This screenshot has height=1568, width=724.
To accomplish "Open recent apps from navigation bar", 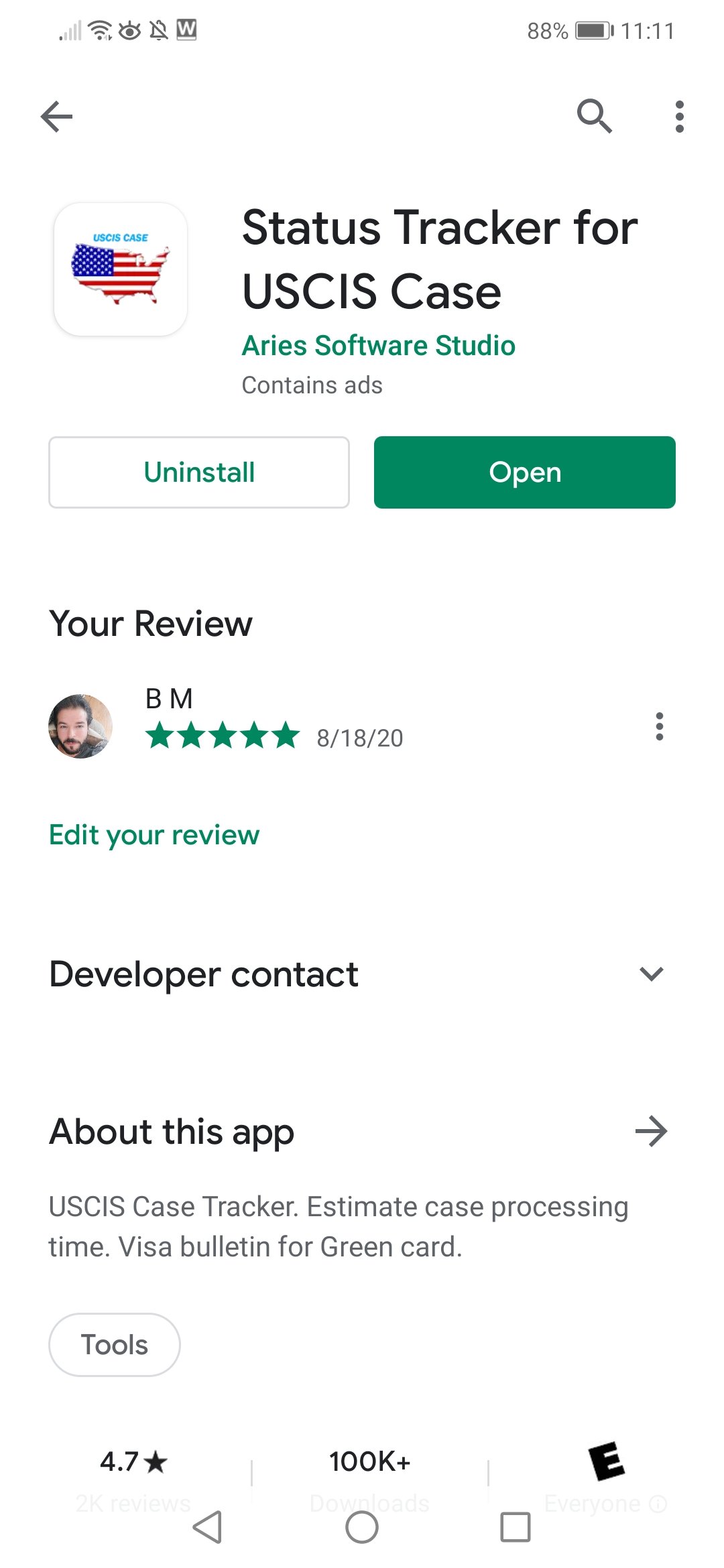I will pos(516,1528).
